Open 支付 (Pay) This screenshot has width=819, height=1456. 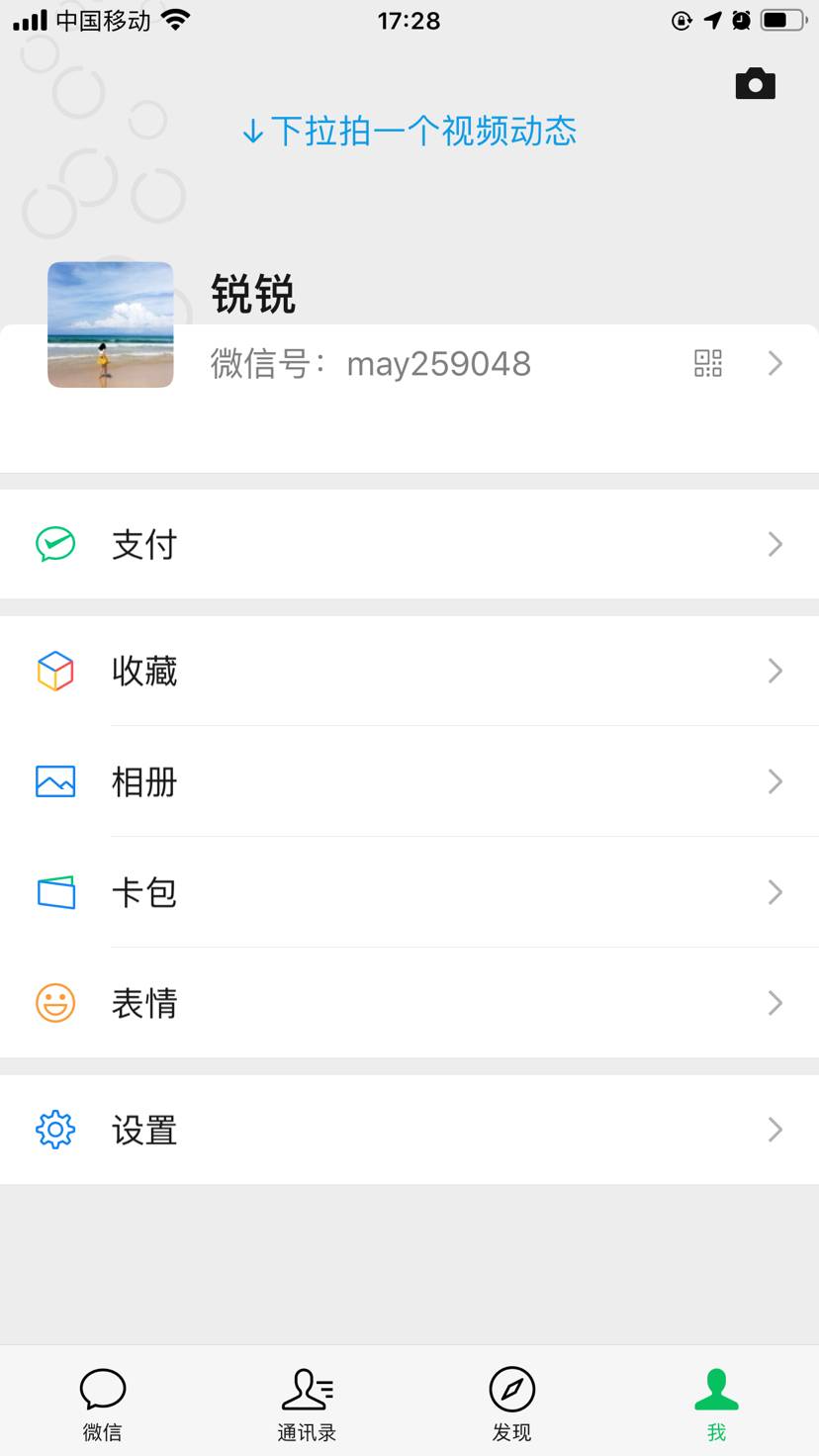click(x=409, y=544)
